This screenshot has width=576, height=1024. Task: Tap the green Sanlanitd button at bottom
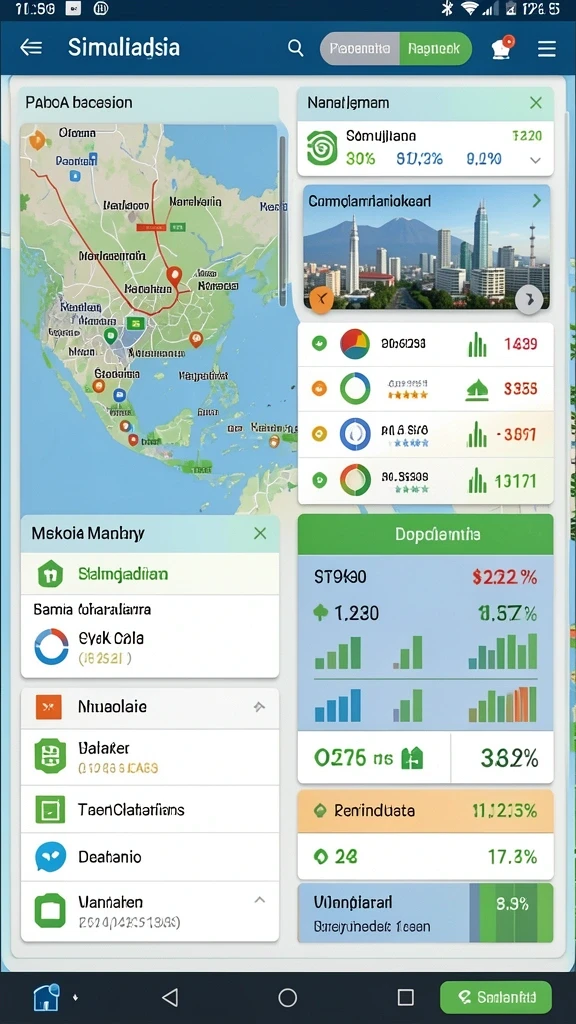click(x=496, y=997)
